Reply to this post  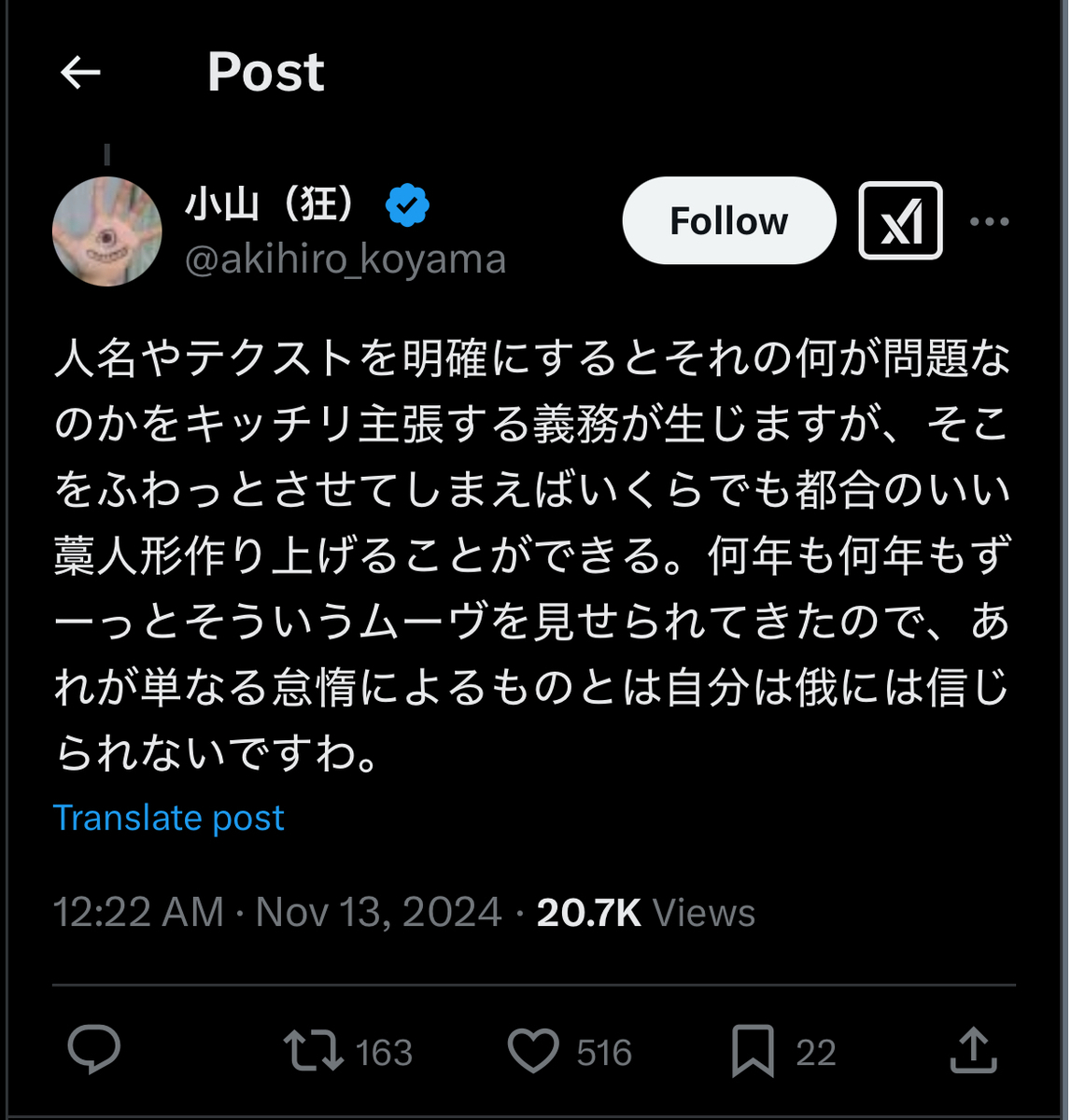[94, 1050]
